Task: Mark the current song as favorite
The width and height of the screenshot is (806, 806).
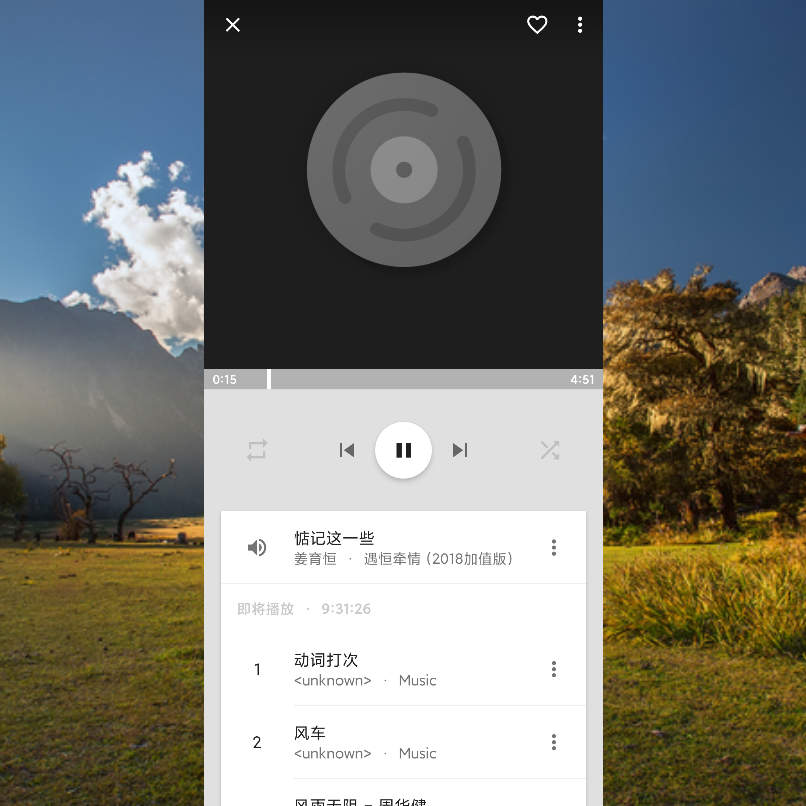Action: click(x=537, y=25)
